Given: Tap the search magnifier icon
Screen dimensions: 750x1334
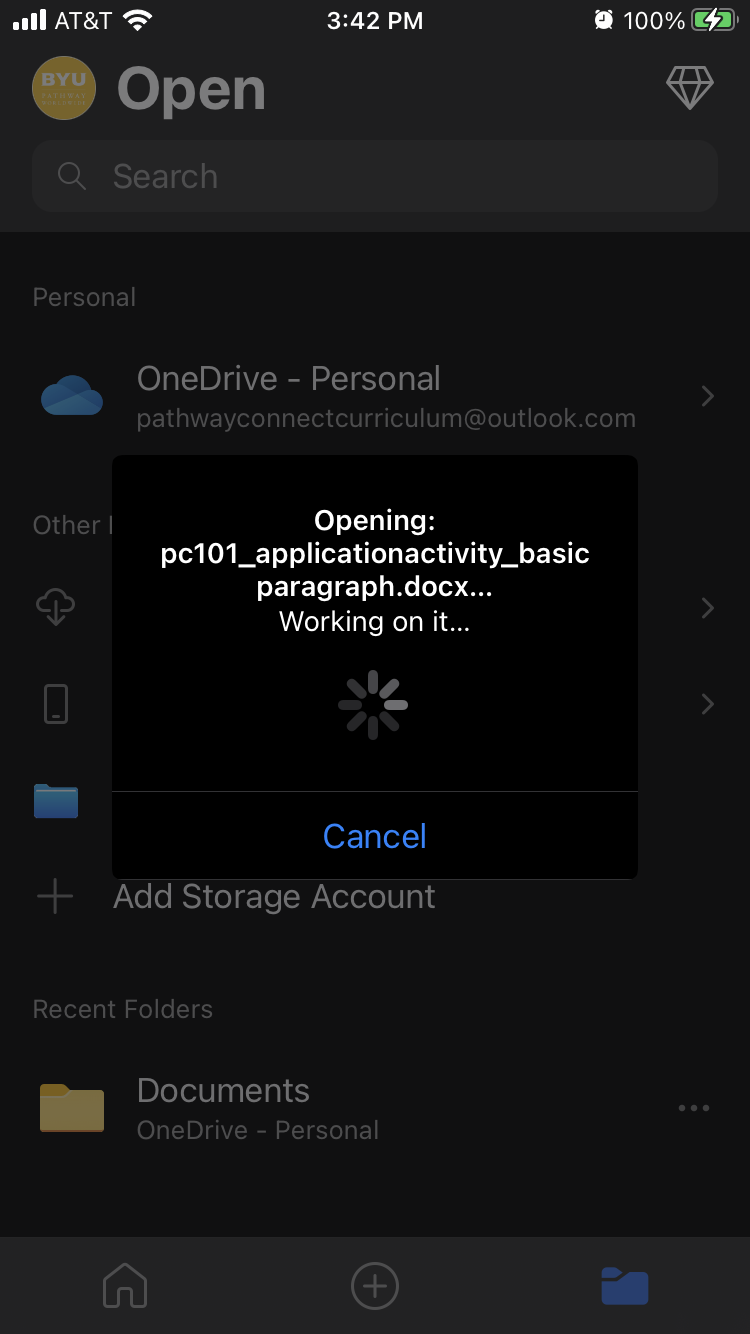Looking at the screenshot, I should point(71,176).
